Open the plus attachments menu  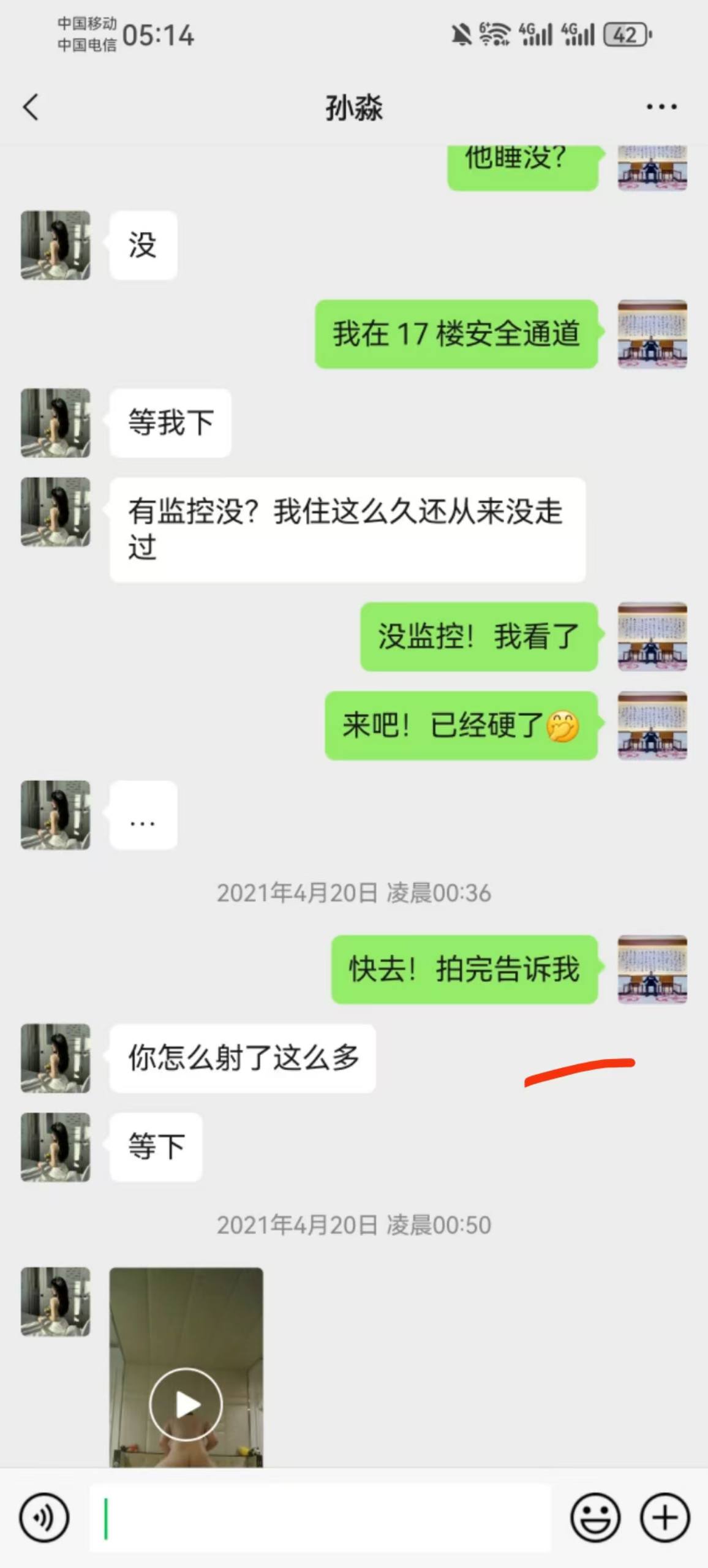(665, 1518)
